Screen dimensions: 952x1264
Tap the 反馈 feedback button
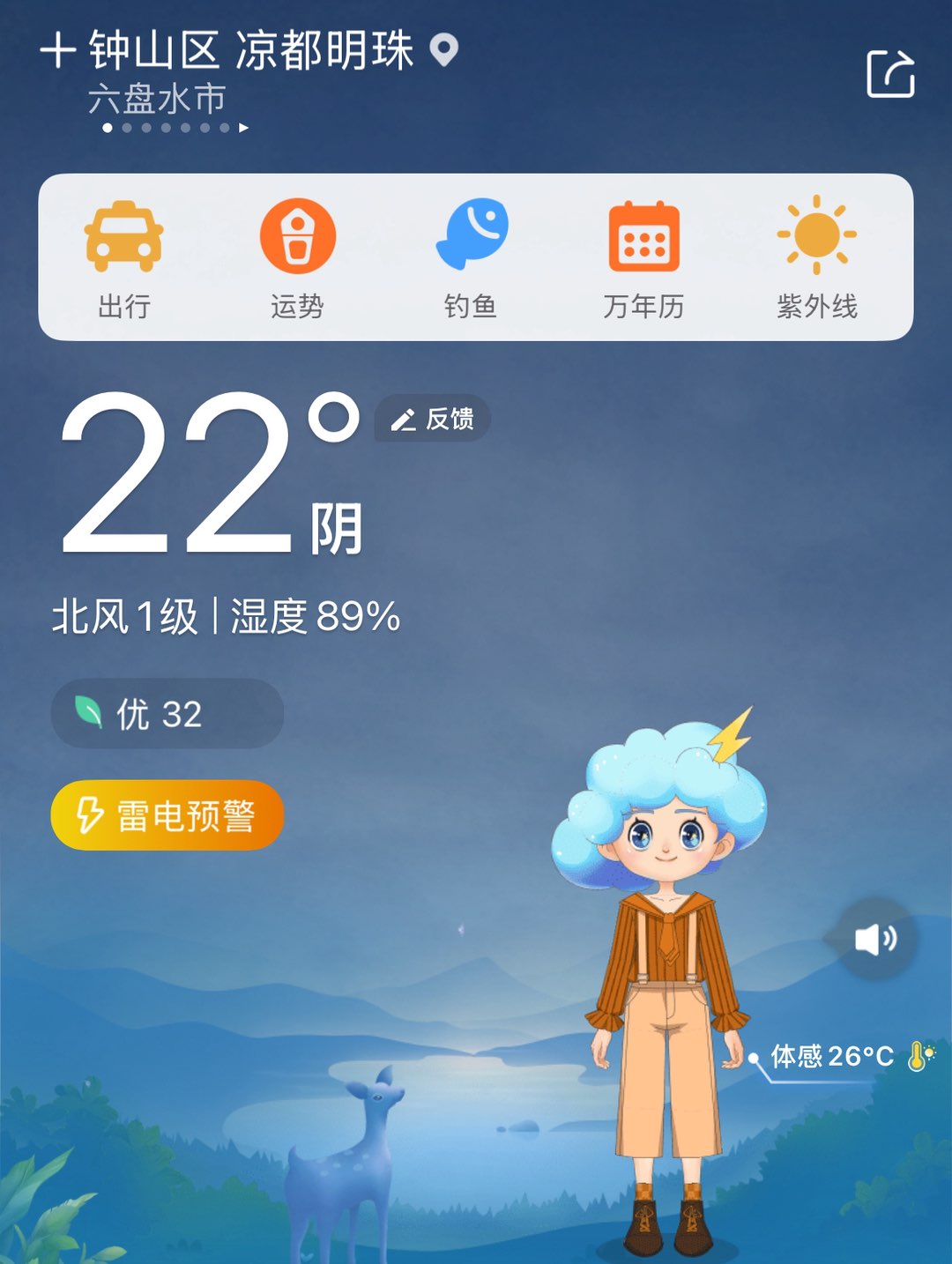pyautogui.click(x=433, y=419)
